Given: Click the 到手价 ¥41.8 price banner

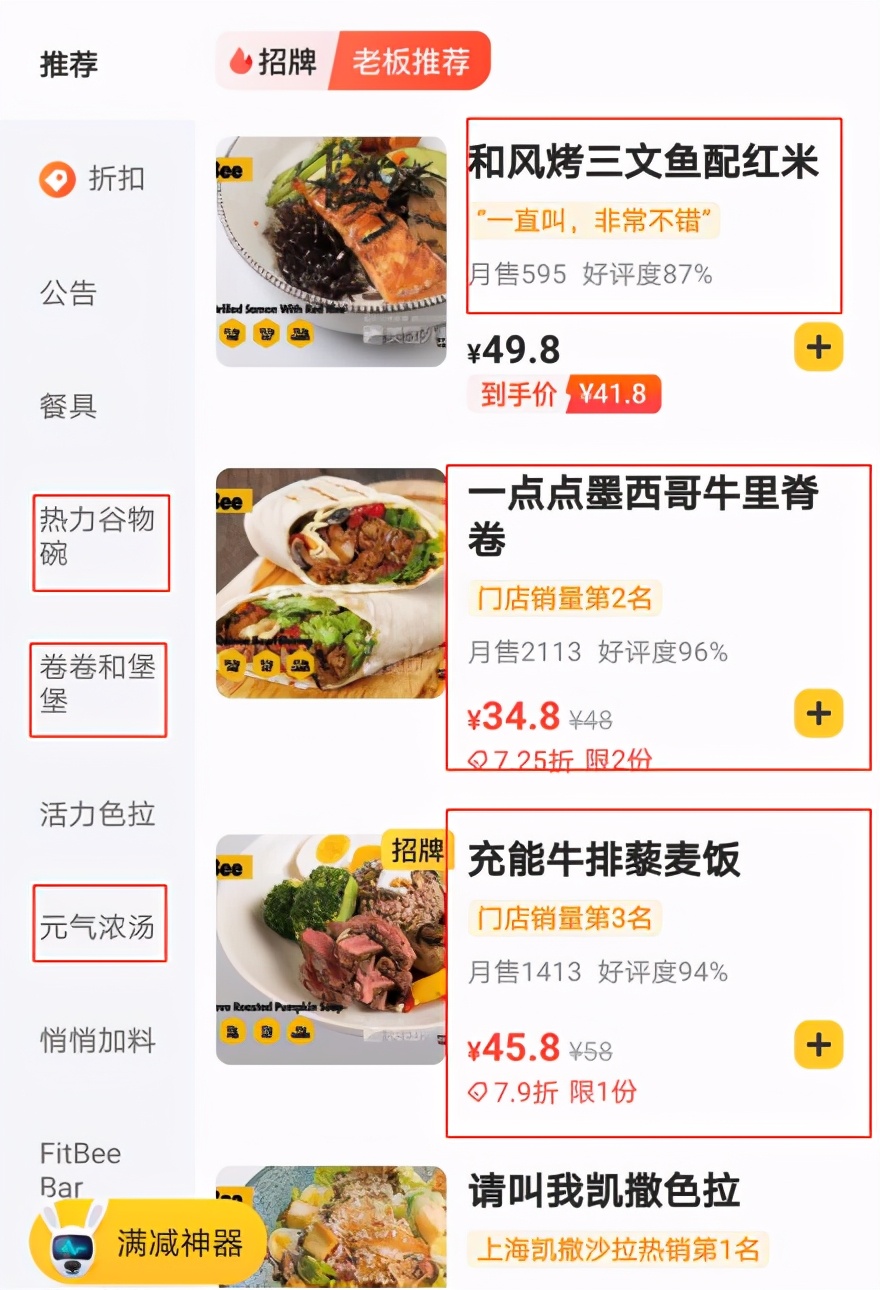Looking at the screenshot, I should [x=567, y=394].
